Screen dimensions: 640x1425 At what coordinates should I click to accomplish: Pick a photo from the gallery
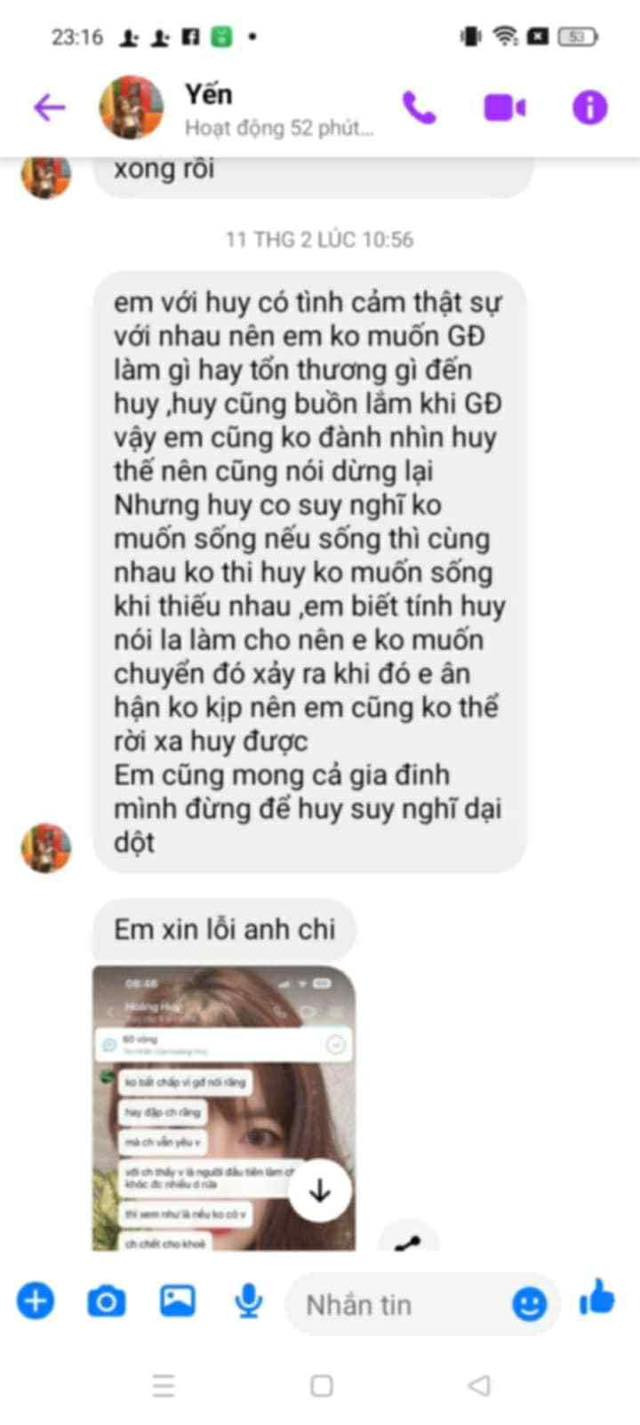pos(178,1301)
